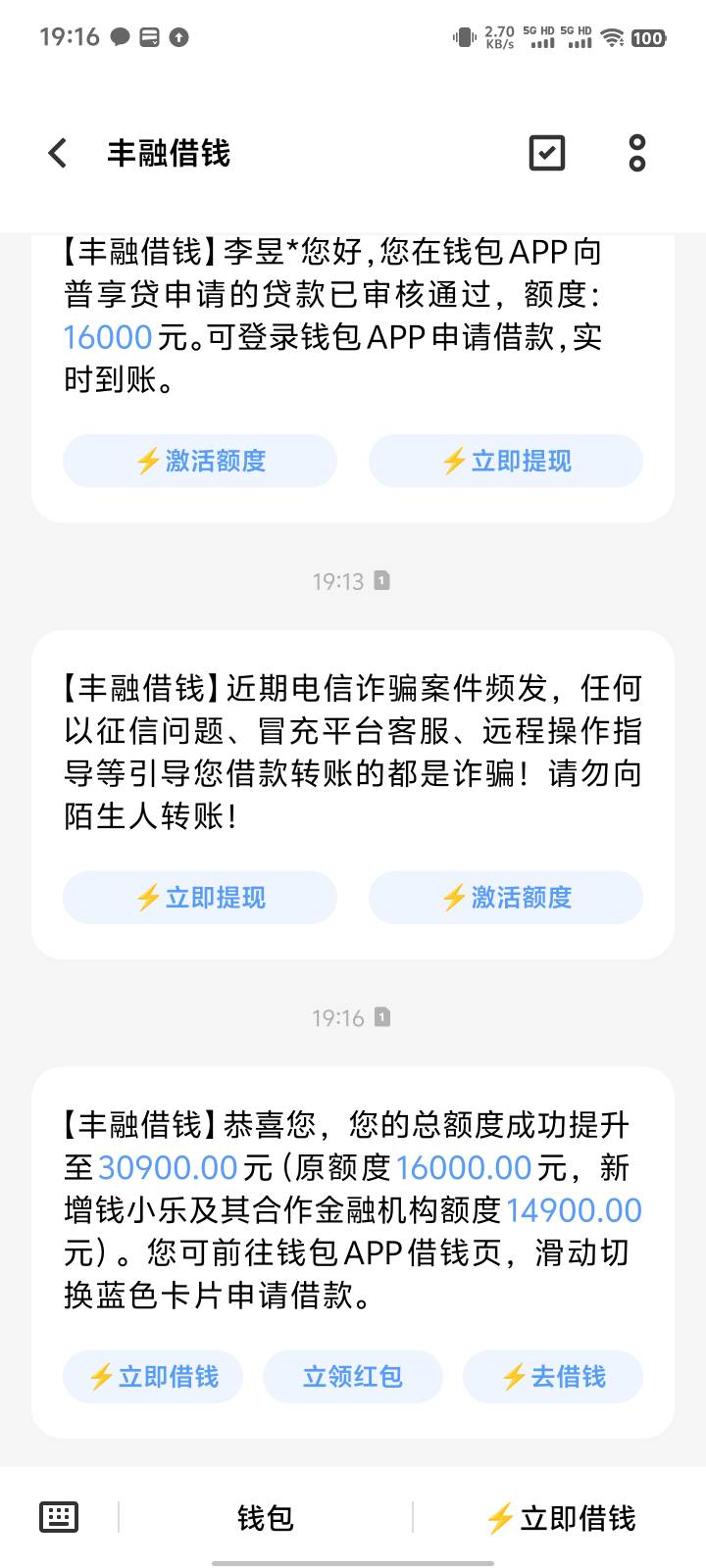Tap 激活额度 under the loan approval message

tap(200, 461)
